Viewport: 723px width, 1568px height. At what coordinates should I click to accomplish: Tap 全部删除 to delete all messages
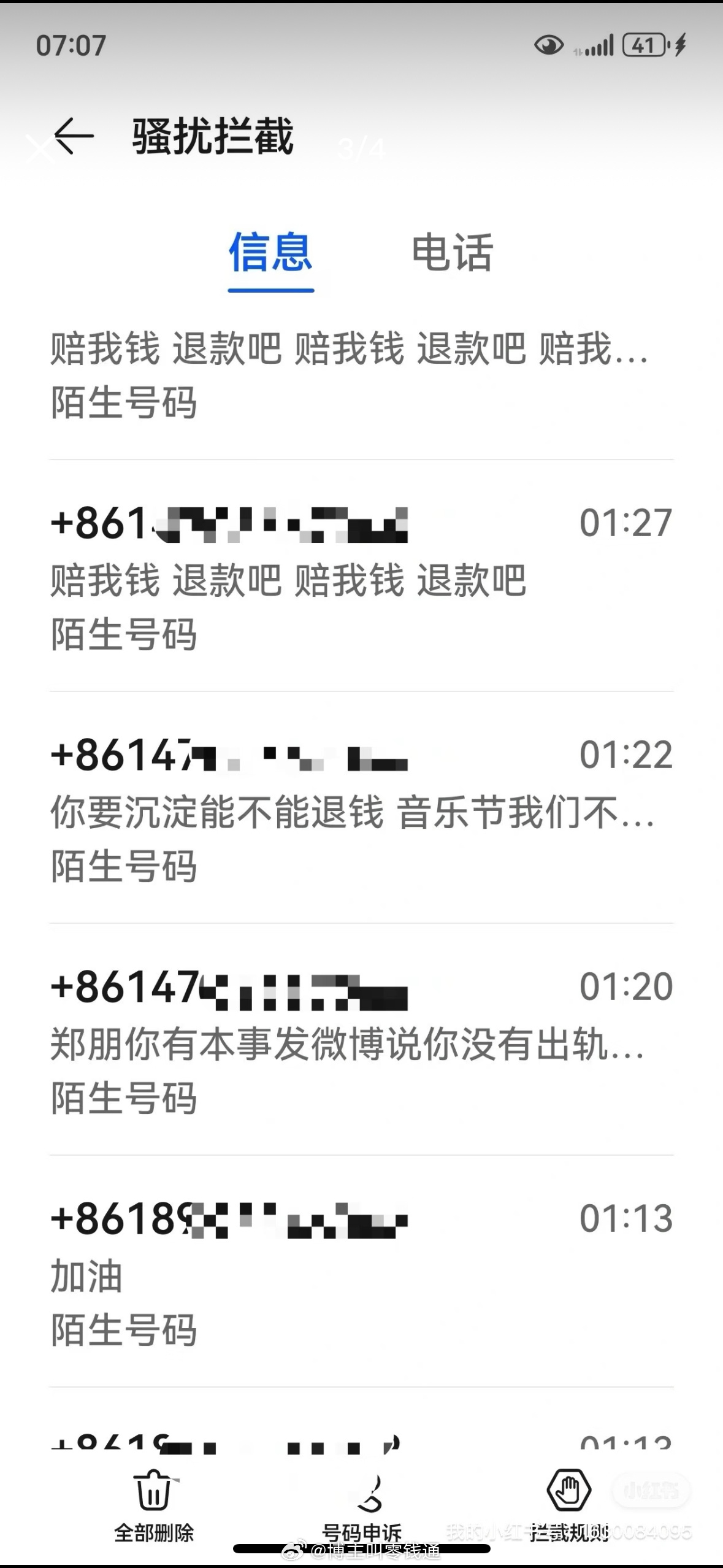(154, 1505)
